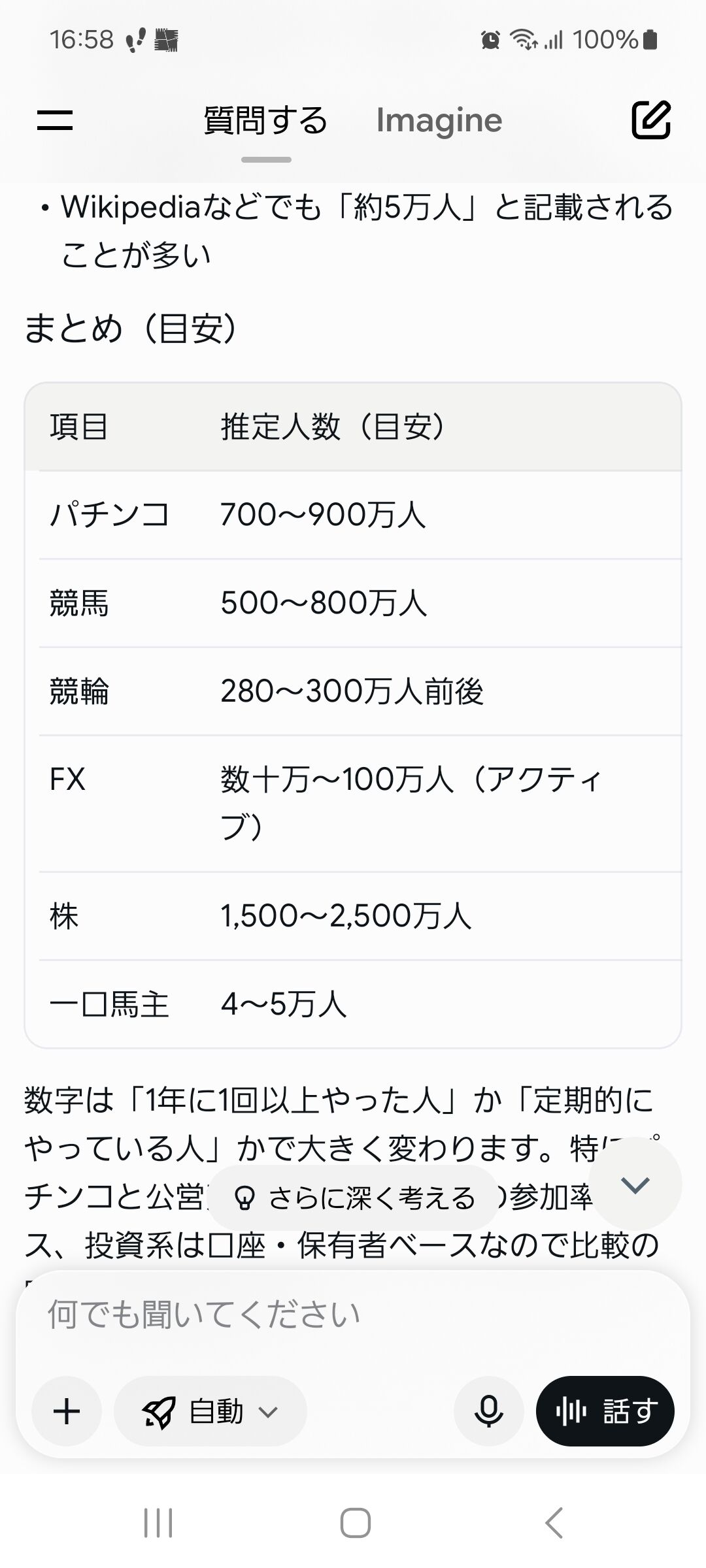Switch to the Imagine tab
Viewport: 706px width, 1568px height.
click(x=439, y=121)
